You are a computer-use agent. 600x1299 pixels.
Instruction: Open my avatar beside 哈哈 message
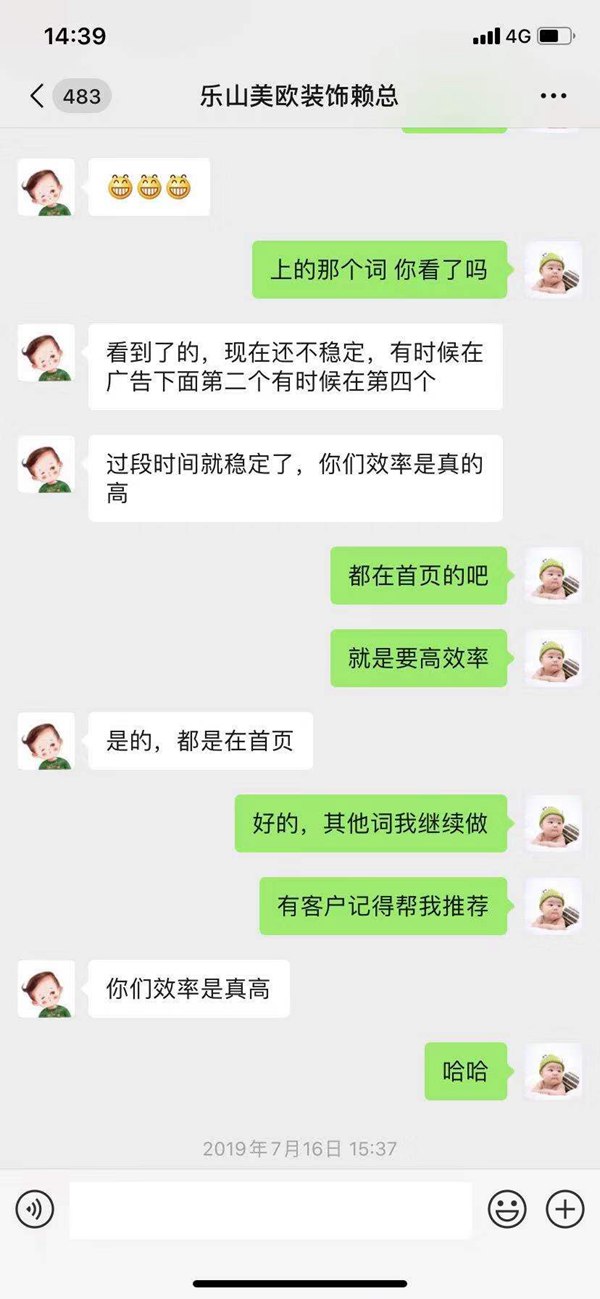[x=554, y=1072]
